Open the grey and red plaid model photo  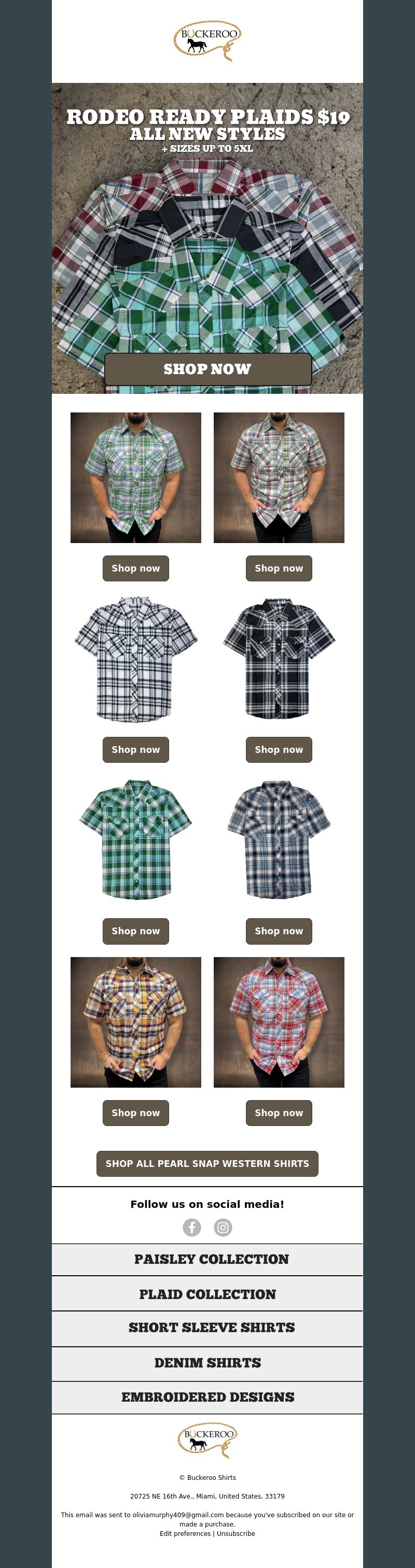coord(279,477)
